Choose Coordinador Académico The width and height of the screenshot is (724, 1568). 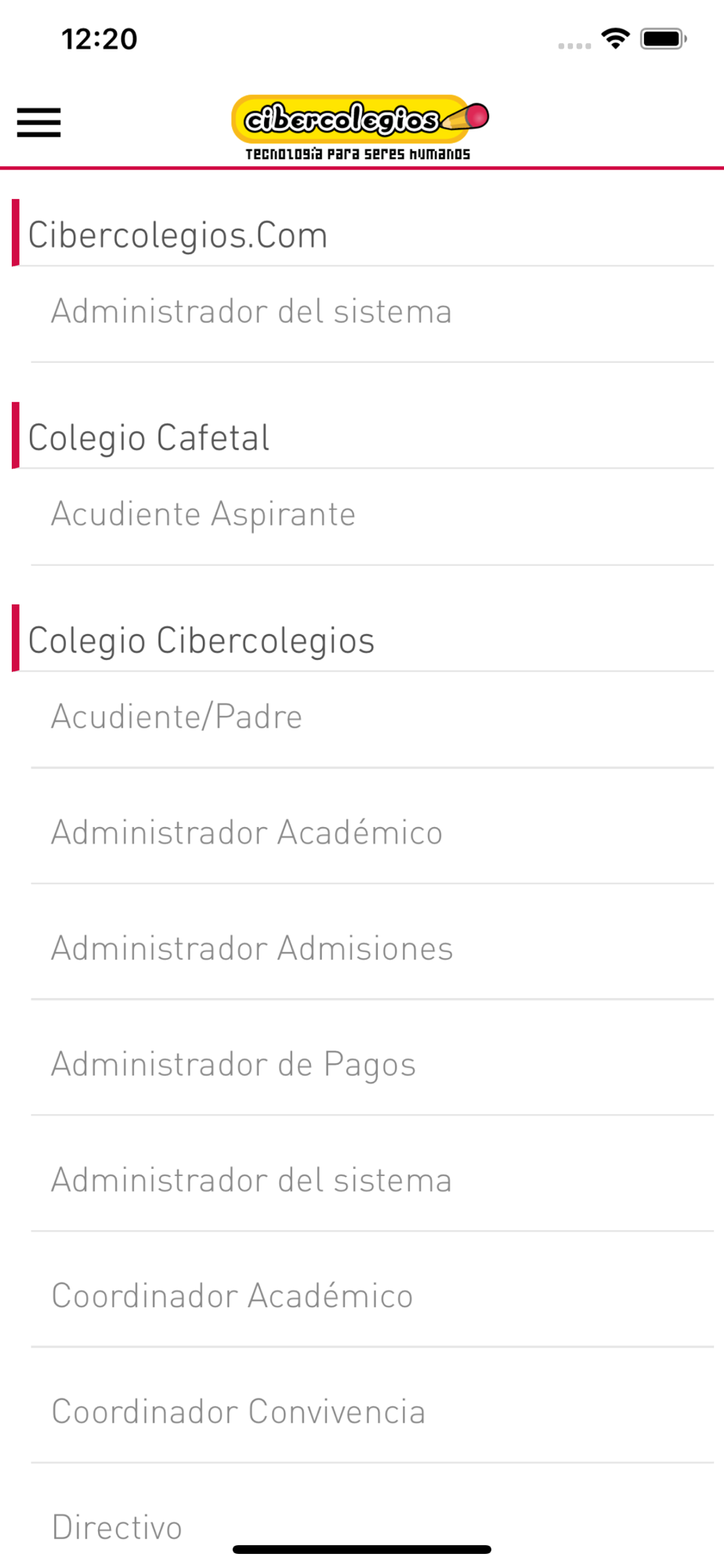(x=372, y=1298)
